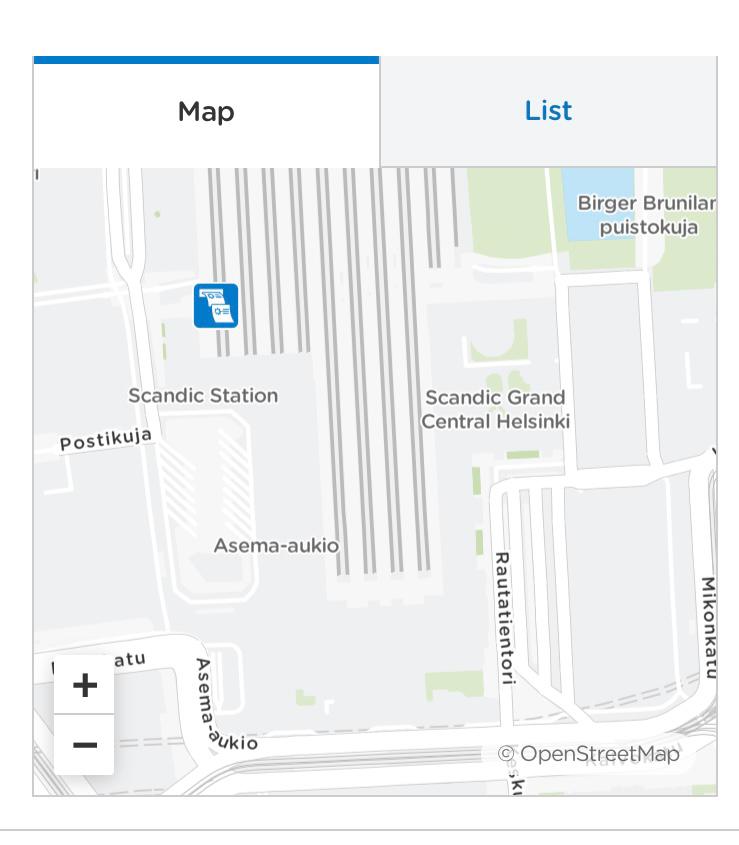739x845 pixels.
Task: Open the OpenStreetMap attribution link
Action: [x=598, y=753]
